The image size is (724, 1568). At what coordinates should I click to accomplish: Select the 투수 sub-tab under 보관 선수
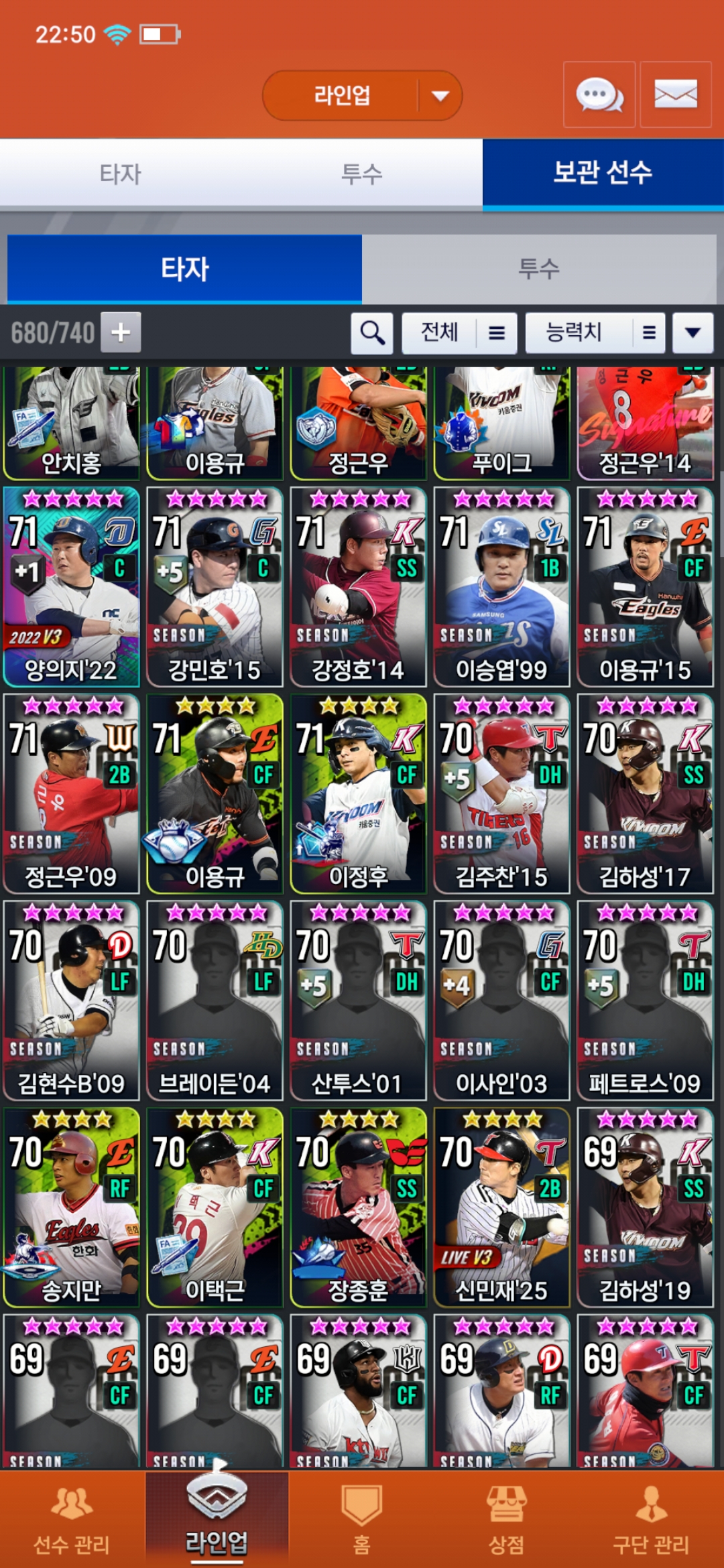click(538, 269)
